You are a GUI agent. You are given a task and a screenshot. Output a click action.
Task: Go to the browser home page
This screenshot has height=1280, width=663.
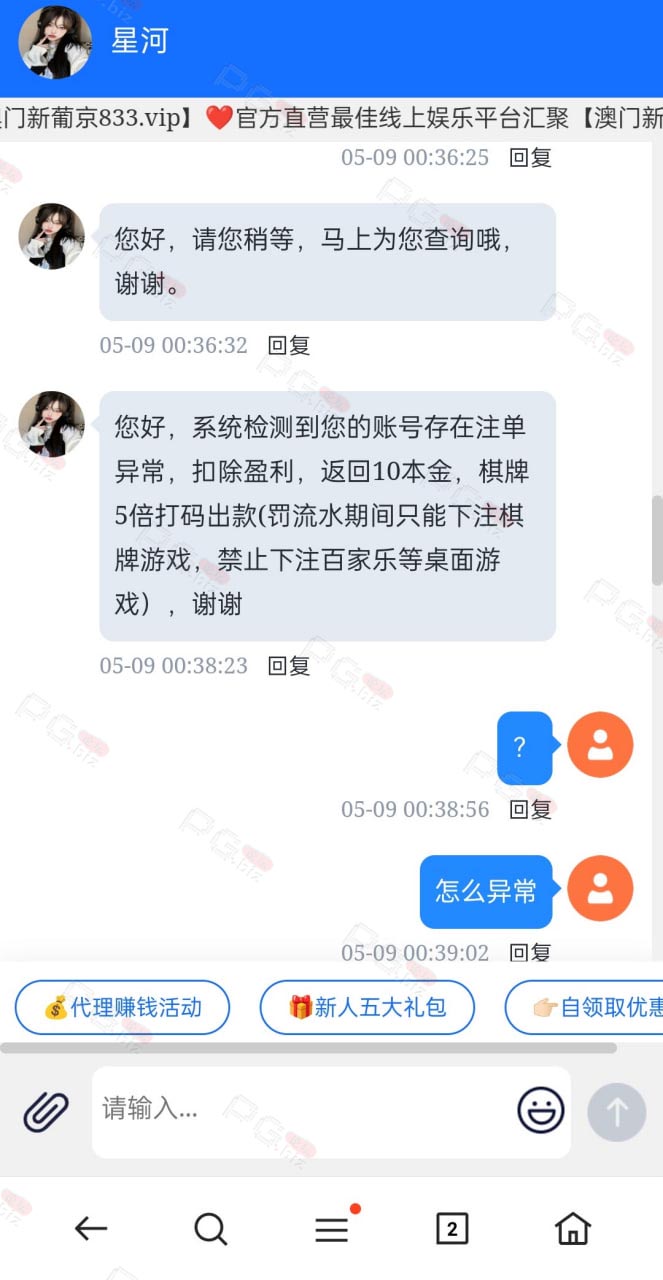573,1228
